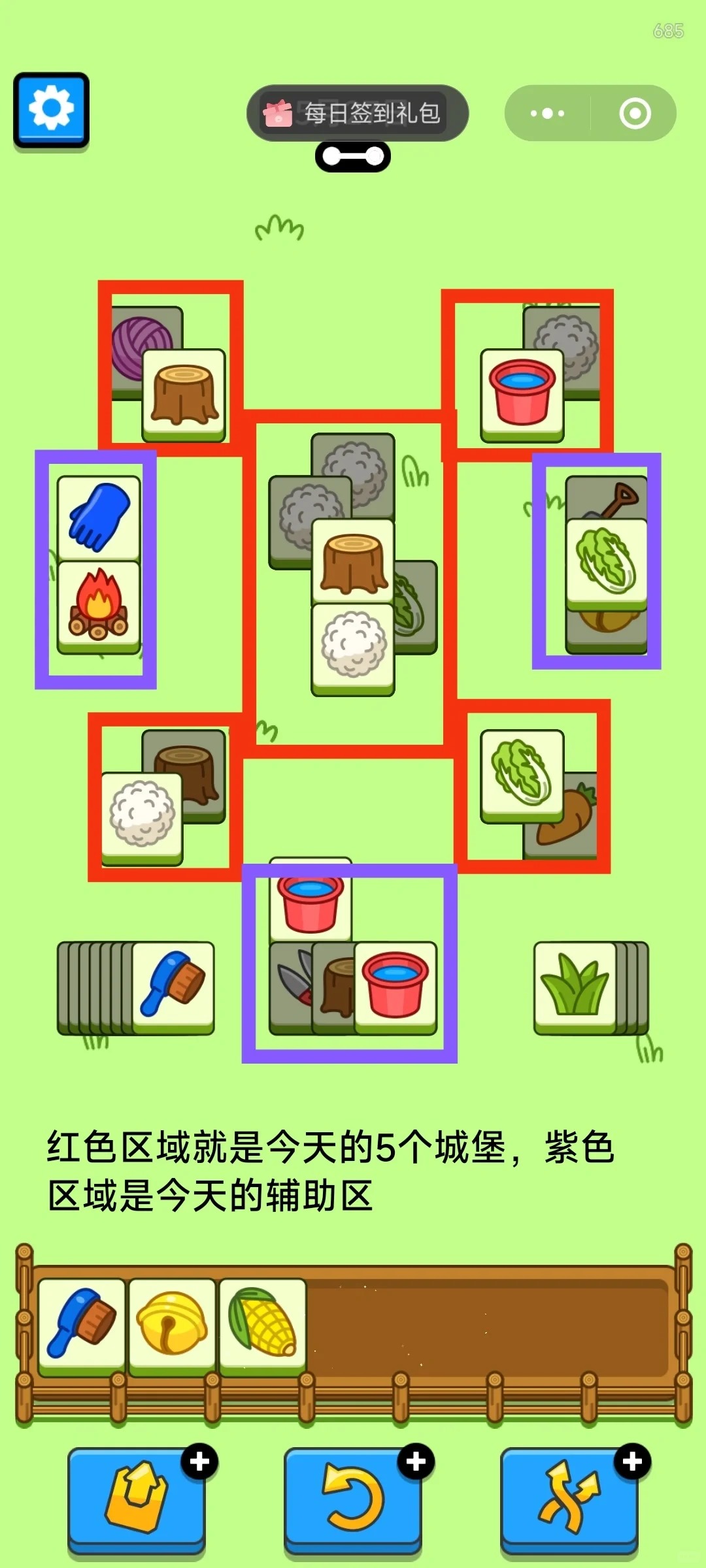Select the cabbage tile over the shovel tile
Viewport: 706px width, 1568px height.
(607, 562)
